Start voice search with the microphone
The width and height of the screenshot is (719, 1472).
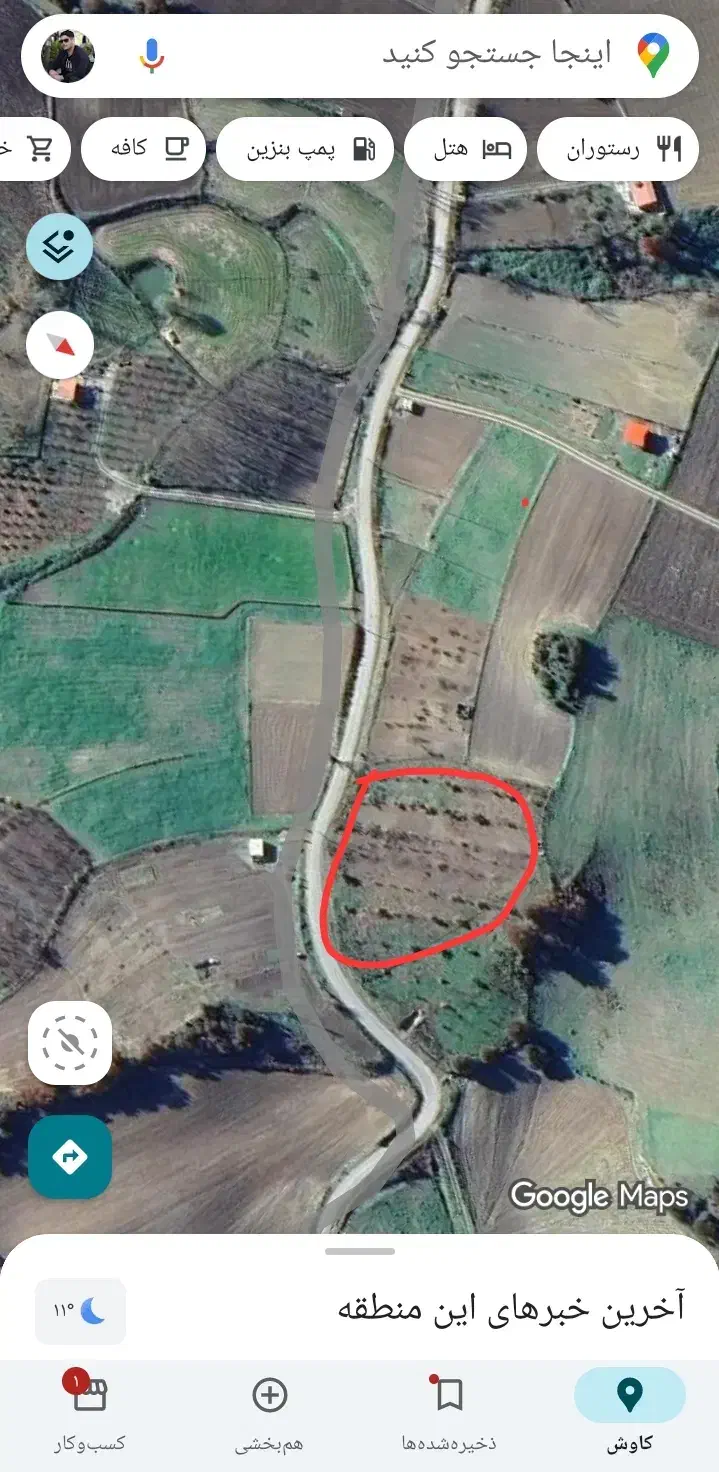click(x=151, y=55)
